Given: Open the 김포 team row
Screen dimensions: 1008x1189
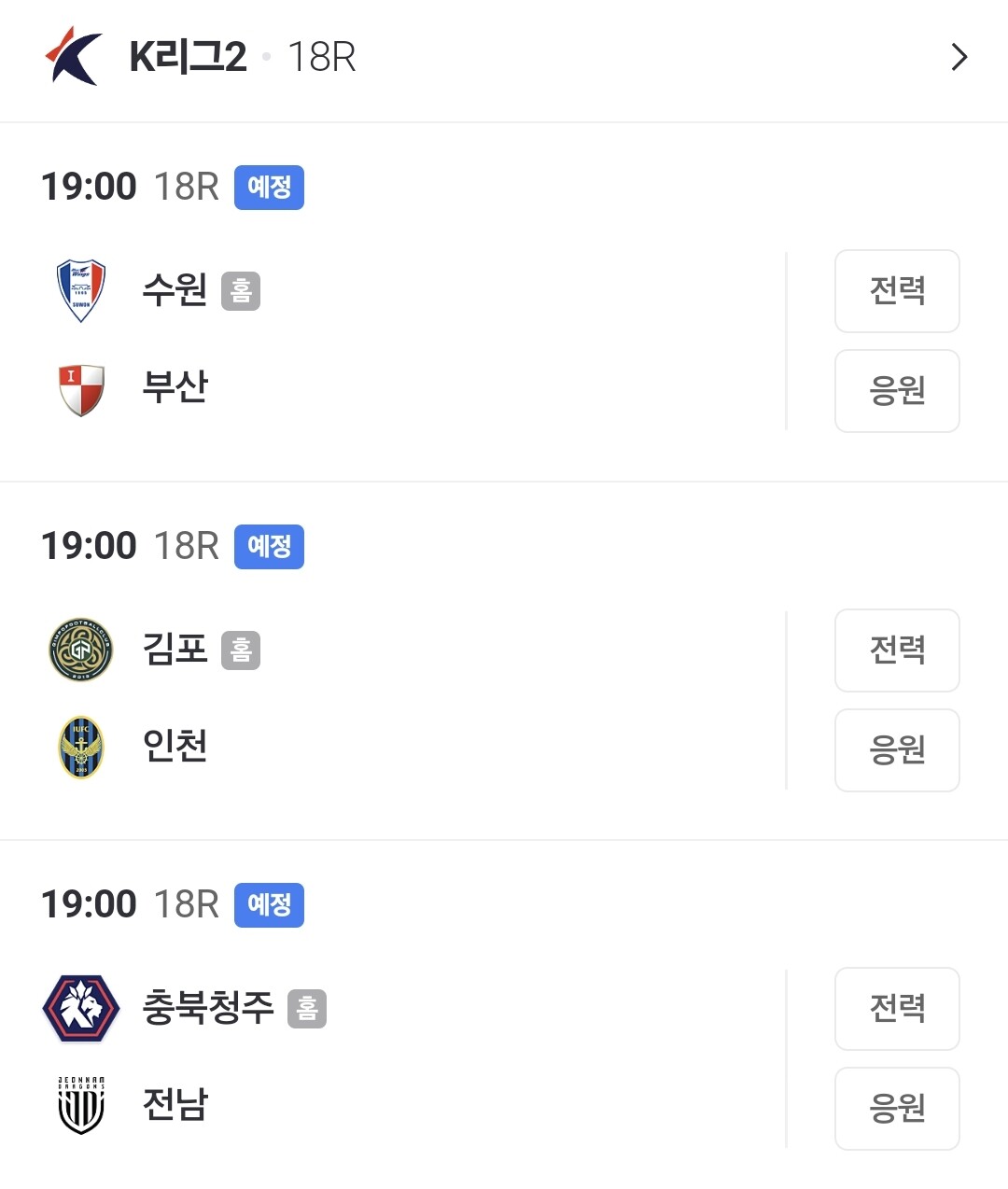Looking at the screenshot, I should click(411, 650).
